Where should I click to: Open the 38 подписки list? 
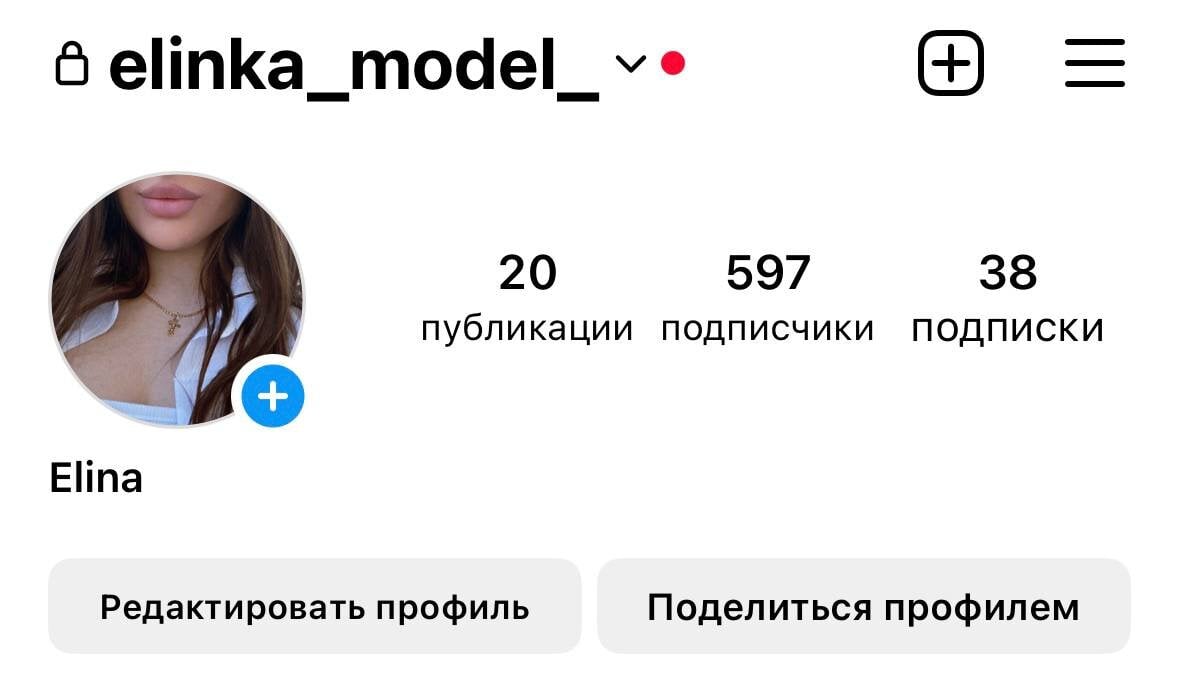click(1007, 298)
